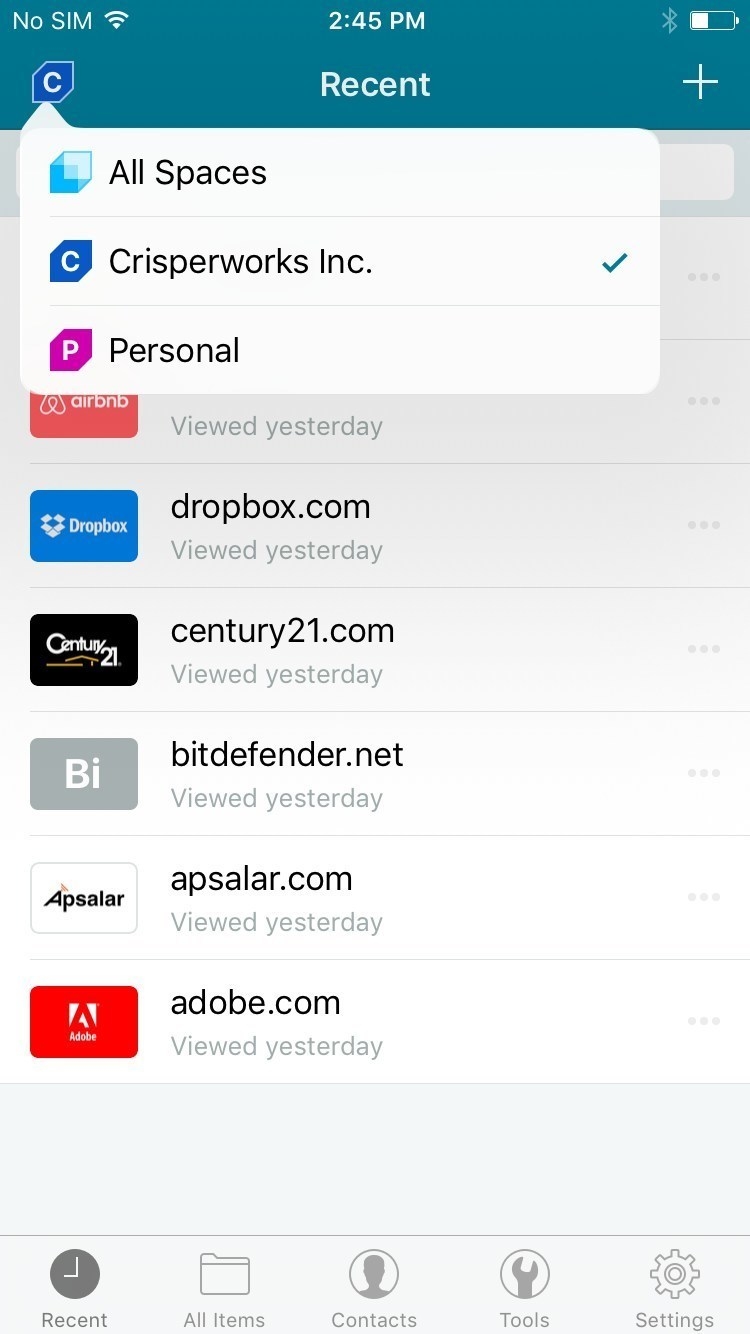750x1334 pixels.
Task: Choose the Crisperworks Inc. space
Action: click(340, 262)
